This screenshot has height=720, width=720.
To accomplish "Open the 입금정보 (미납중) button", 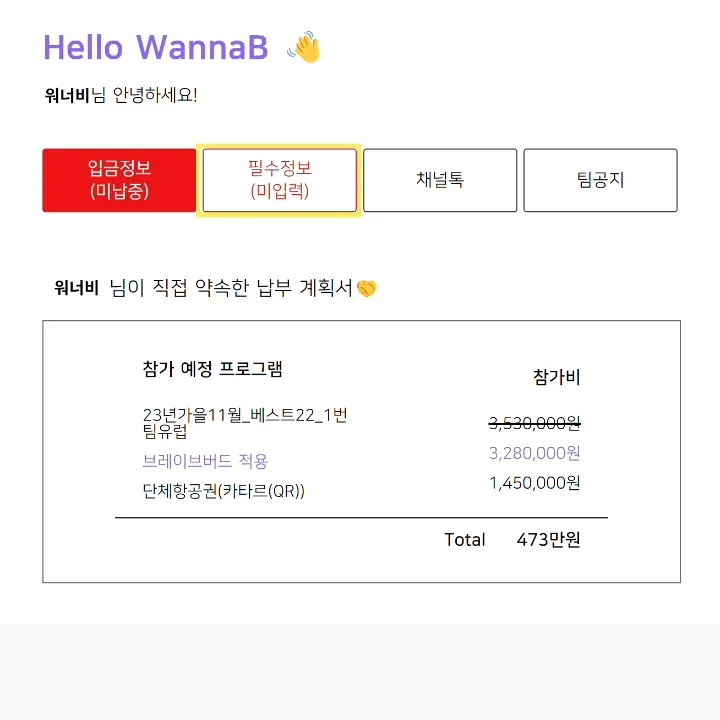I will point(119,180).
